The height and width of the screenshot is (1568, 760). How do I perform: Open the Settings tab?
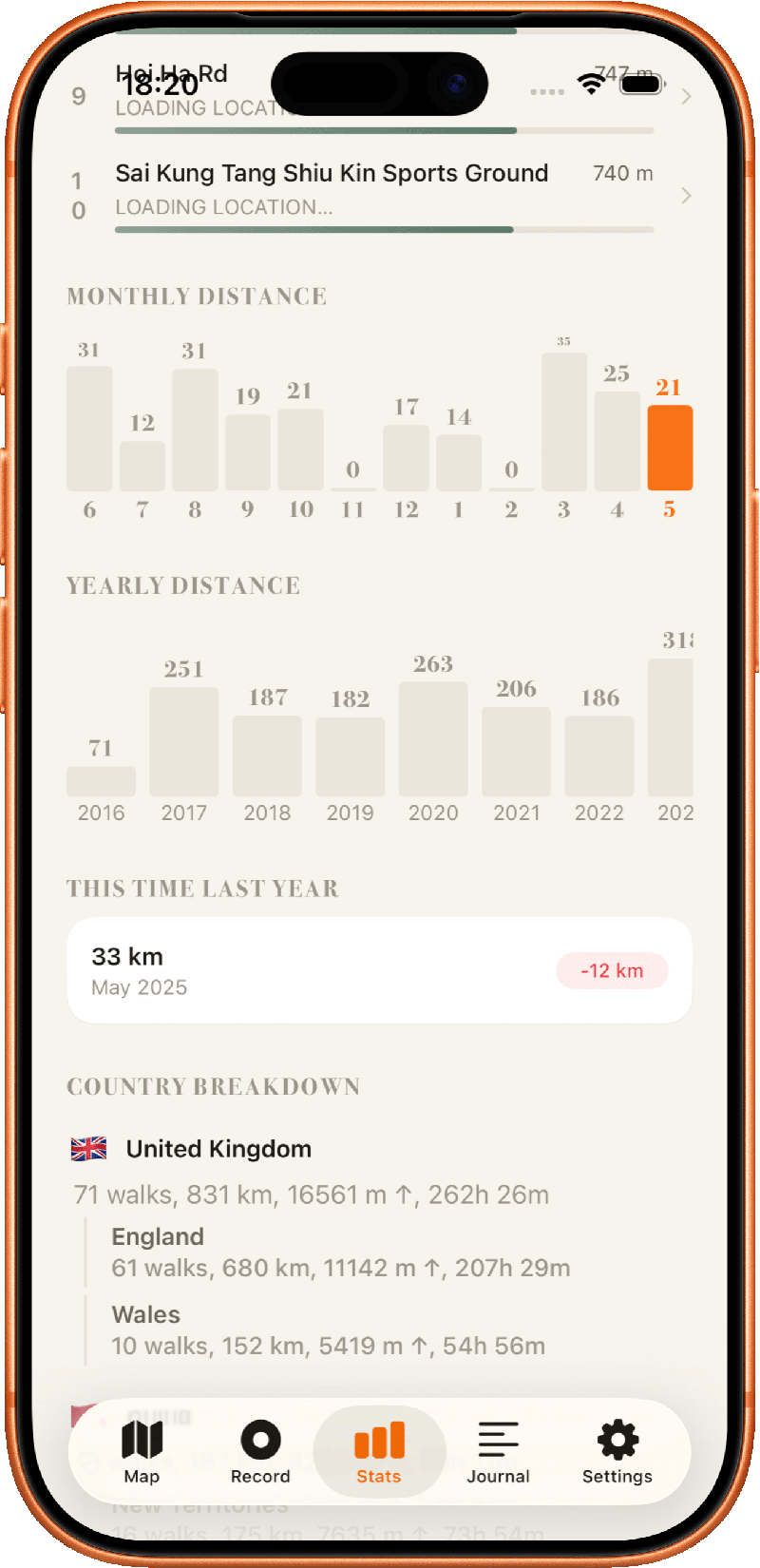pyautogui.click(x=617, y=1451)
